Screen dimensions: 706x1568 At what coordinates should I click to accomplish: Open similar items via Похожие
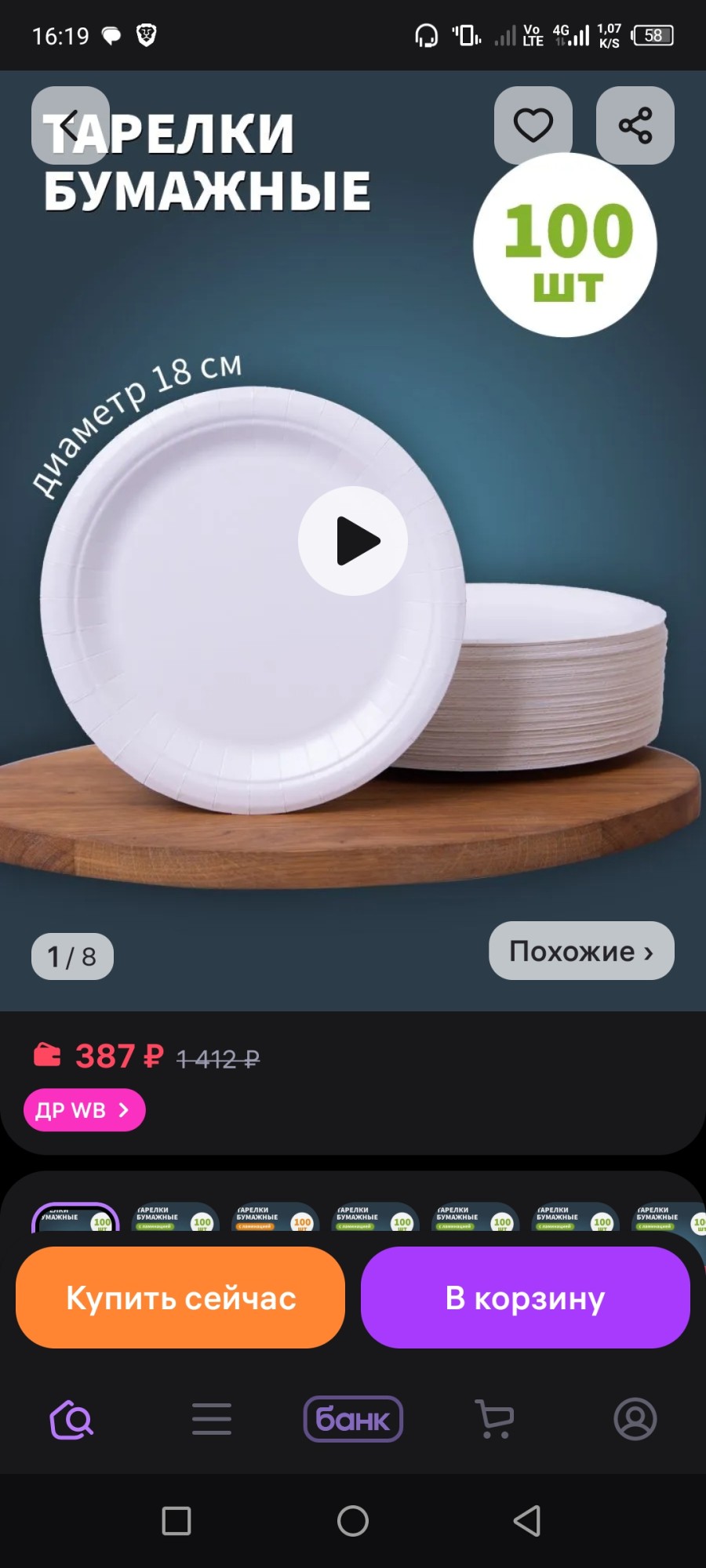click(x=581, y=951)
